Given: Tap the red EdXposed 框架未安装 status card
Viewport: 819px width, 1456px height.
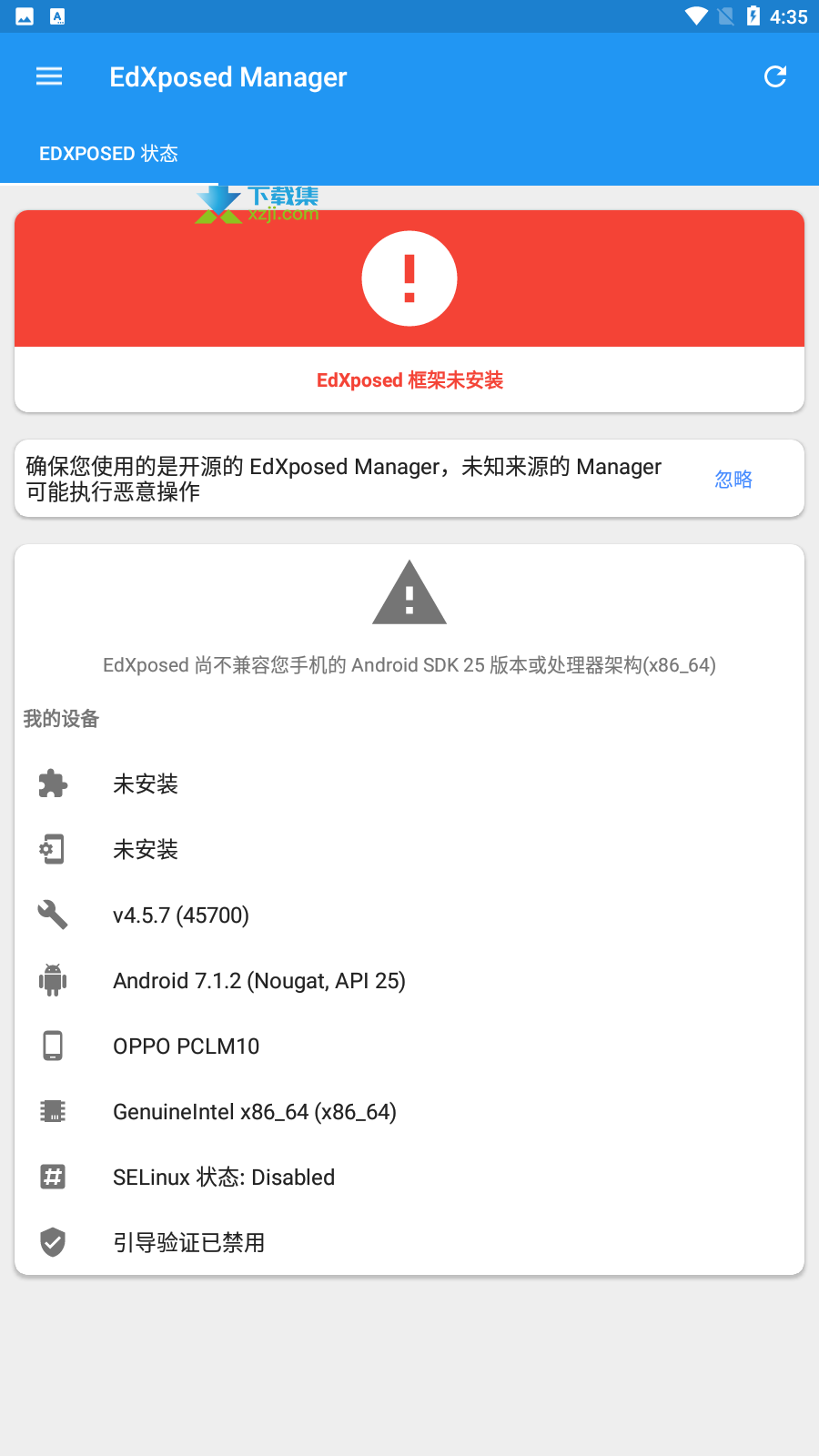Looking at the screenshot, I should tap(409, 311).
